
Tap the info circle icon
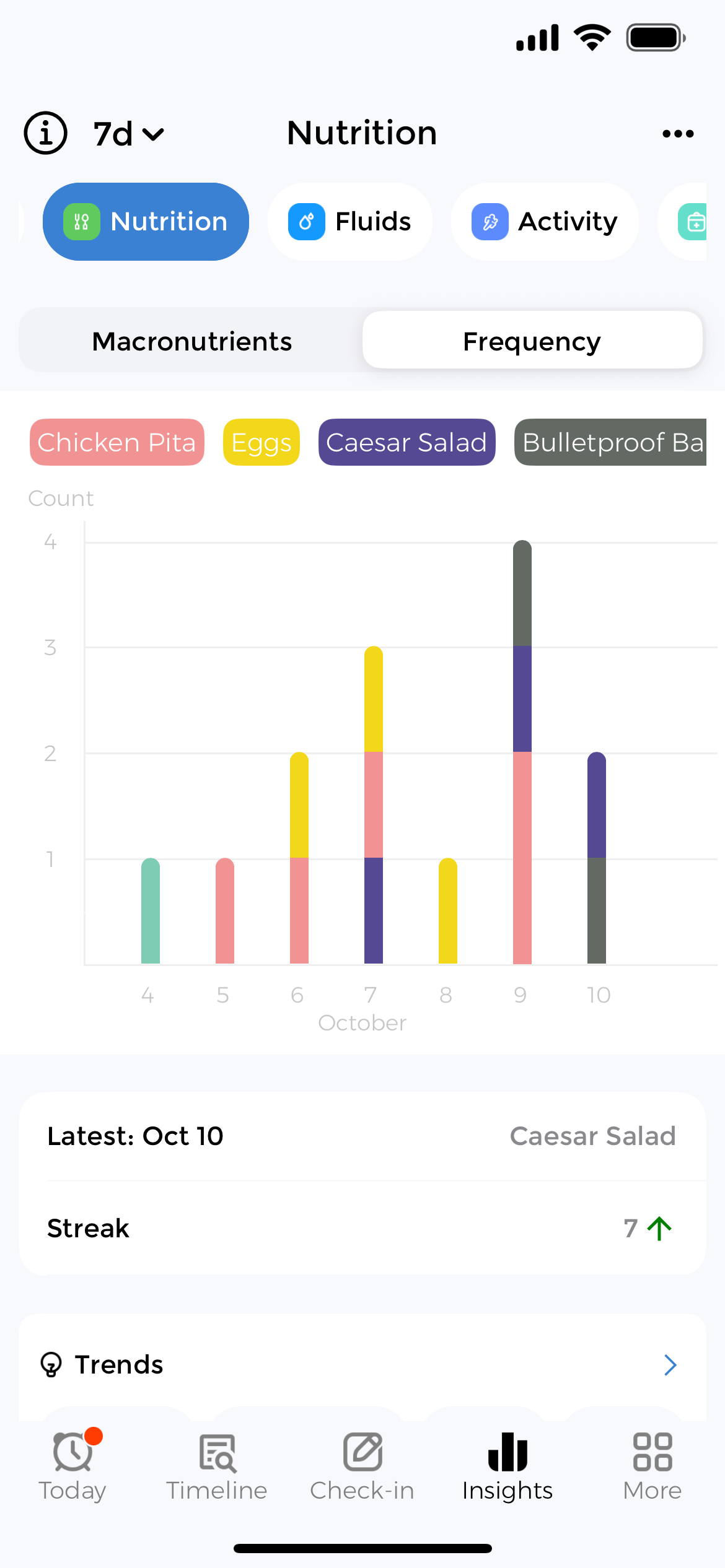[46, 133]
